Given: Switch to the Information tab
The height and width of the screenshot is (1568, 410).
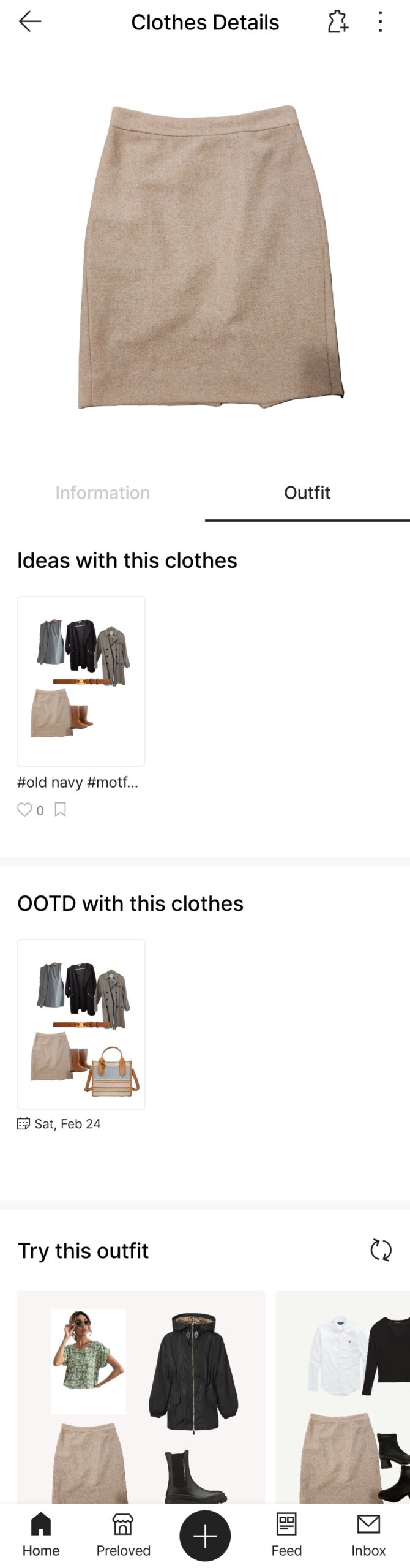Looking at the screenshot, I should point(102,492).
